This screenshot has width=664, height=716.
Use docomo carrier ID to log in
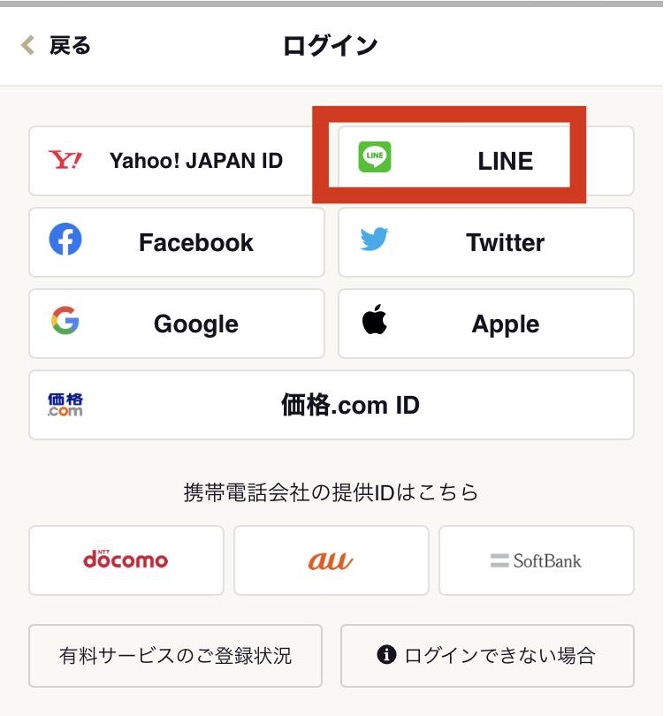(126, 560)
